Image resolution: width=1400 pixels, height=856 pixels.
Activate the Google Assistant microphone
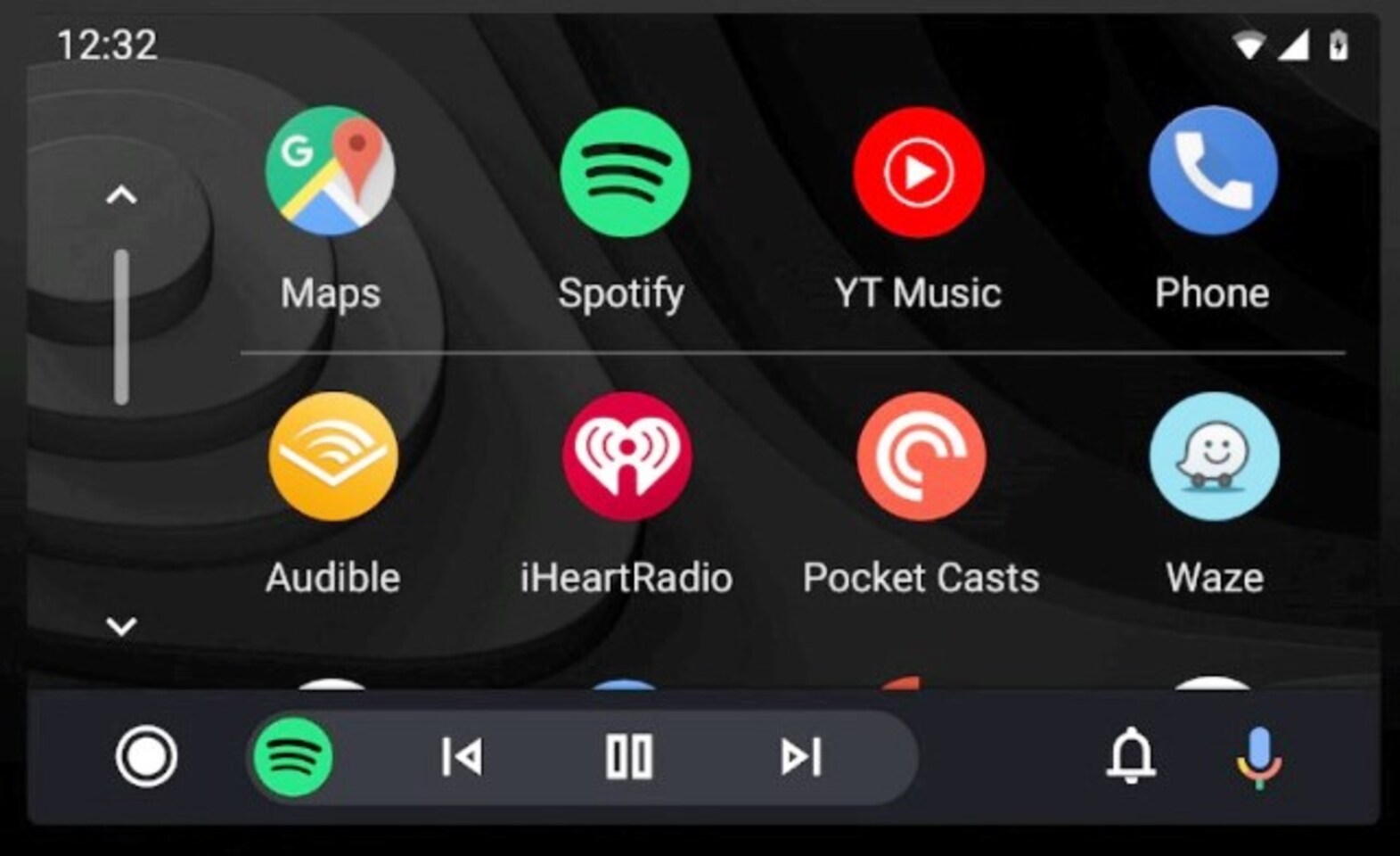(x=1258, y=757)
